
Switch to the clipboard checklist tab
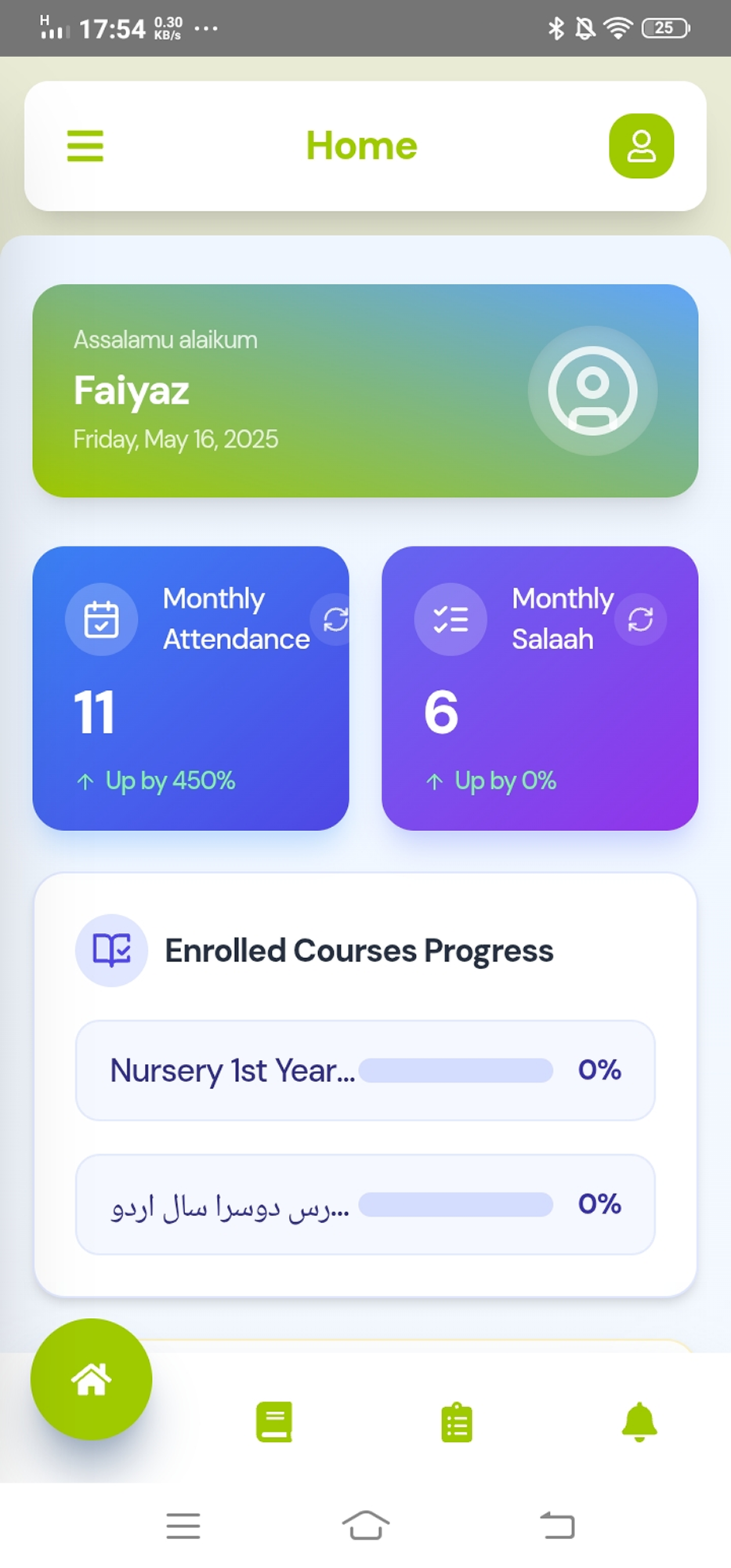click(457, 1422)
